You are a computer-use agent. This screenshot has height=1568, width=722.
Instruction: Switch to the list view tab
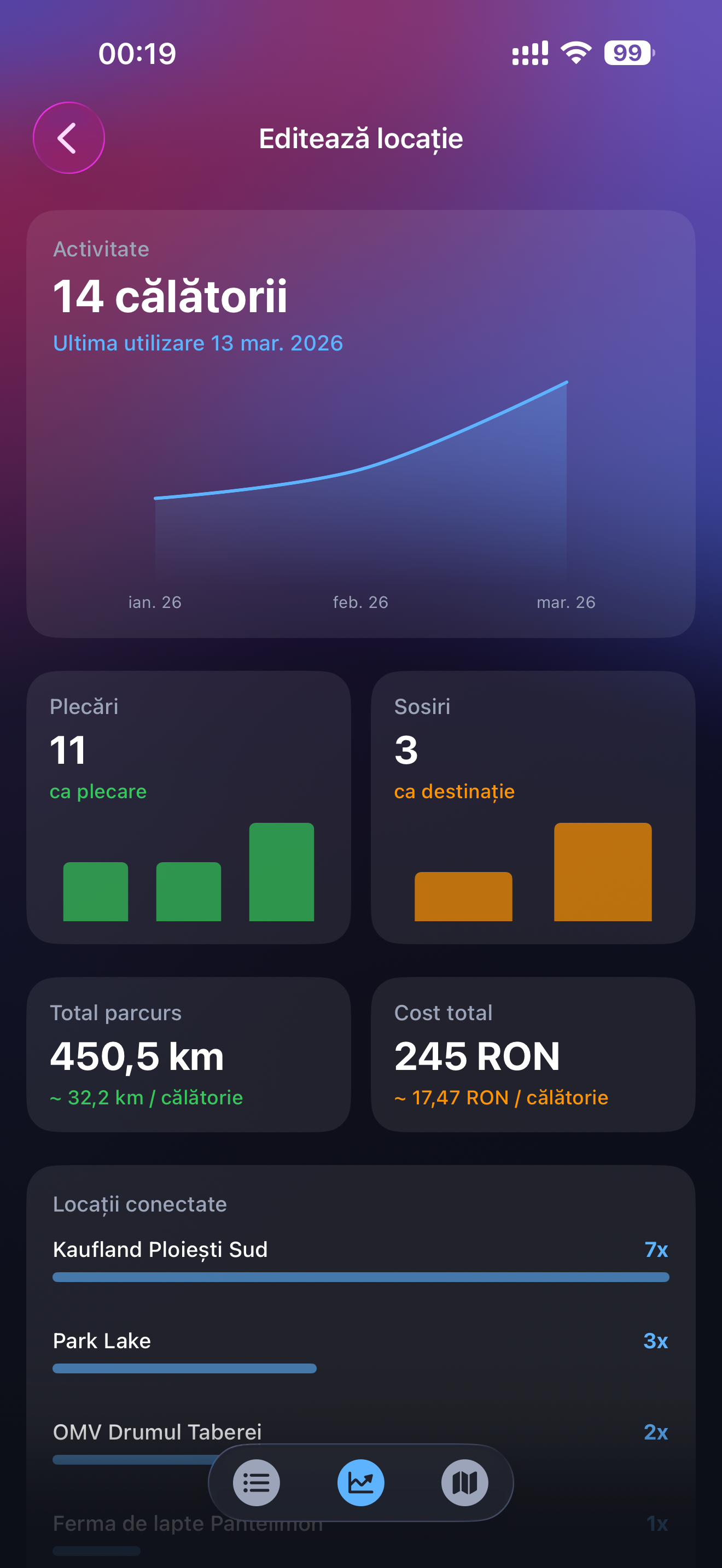coord(257,1483)
